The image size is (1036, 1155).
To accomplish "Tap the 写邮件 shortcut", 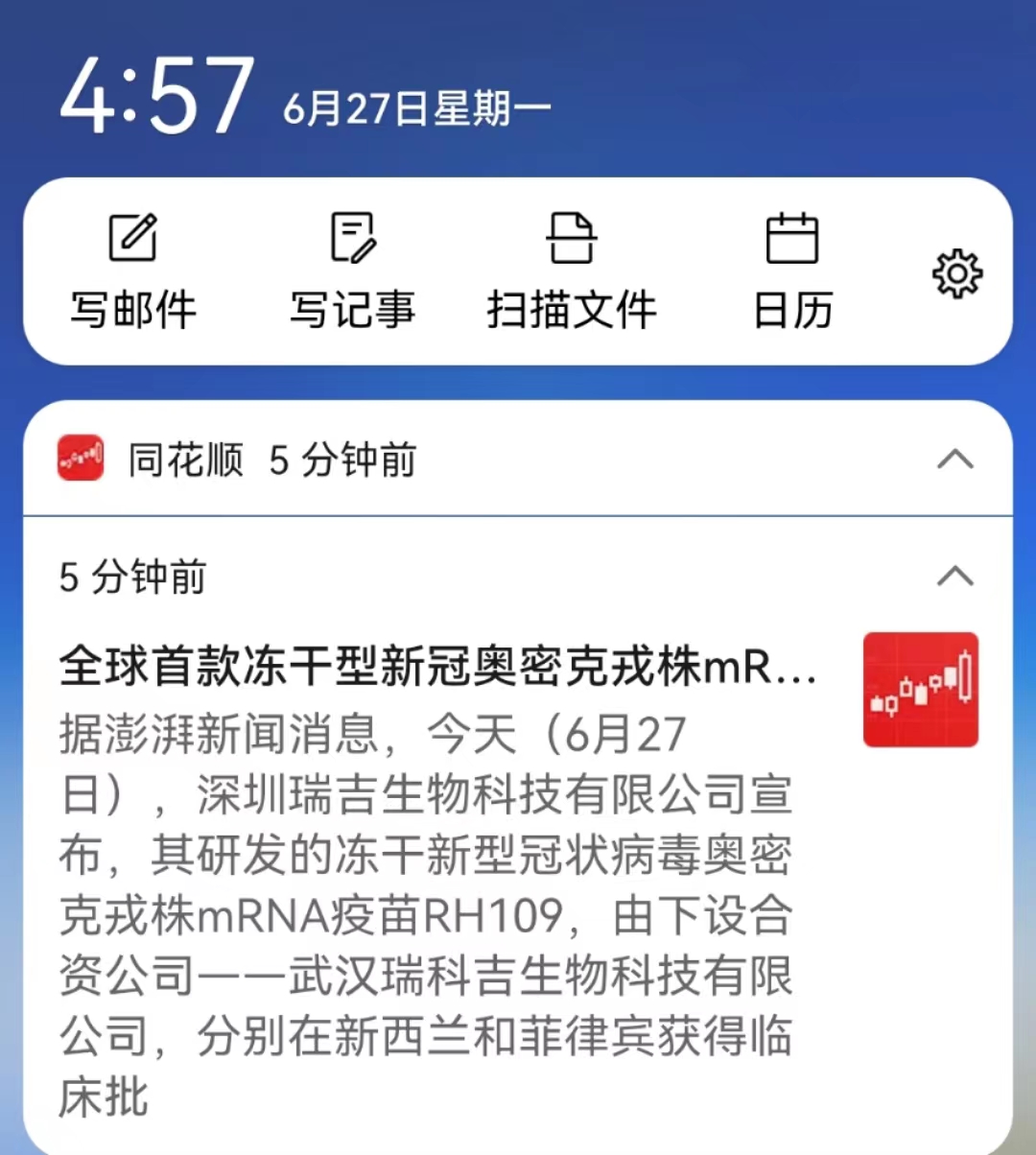I will pos(133,271).
